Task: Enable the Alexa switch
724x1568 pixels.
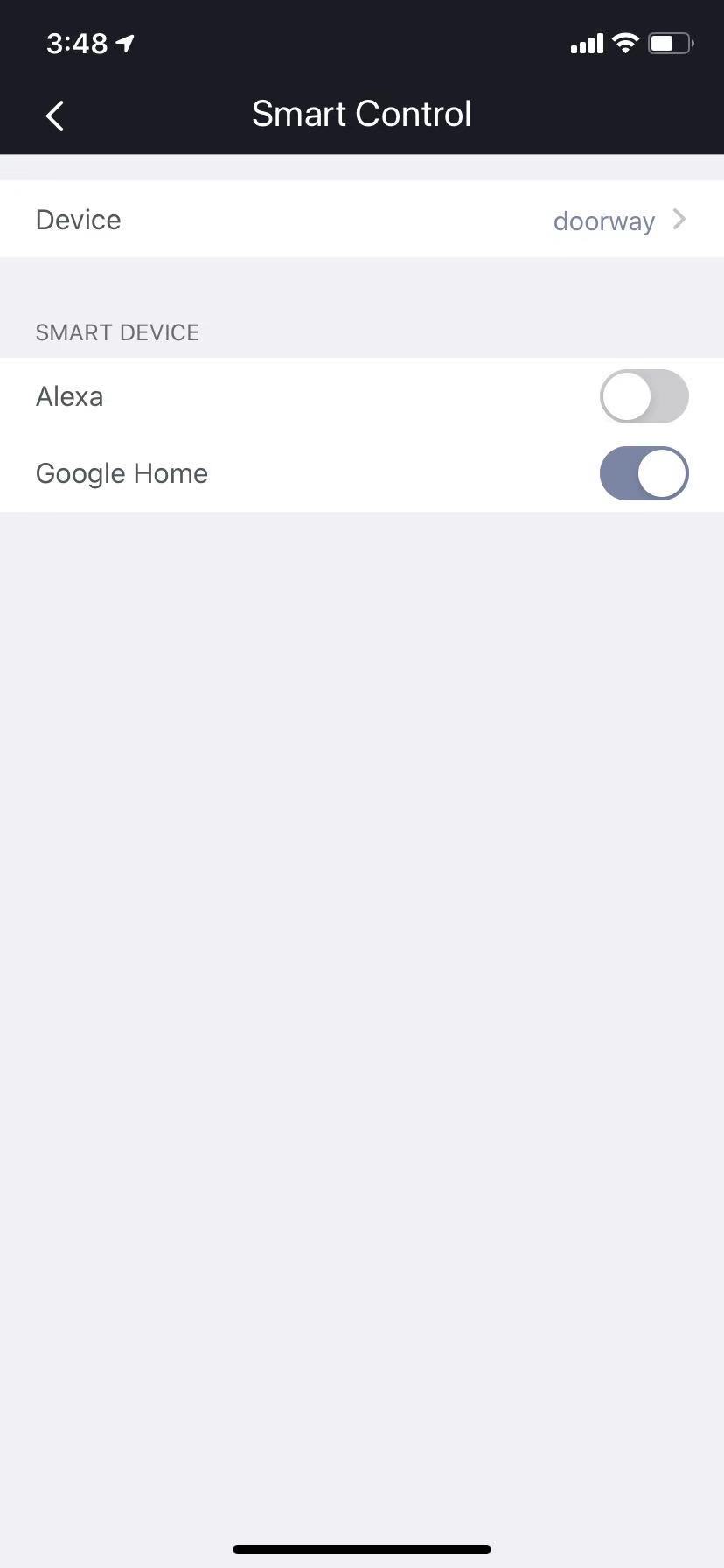Action: point(644,396)
